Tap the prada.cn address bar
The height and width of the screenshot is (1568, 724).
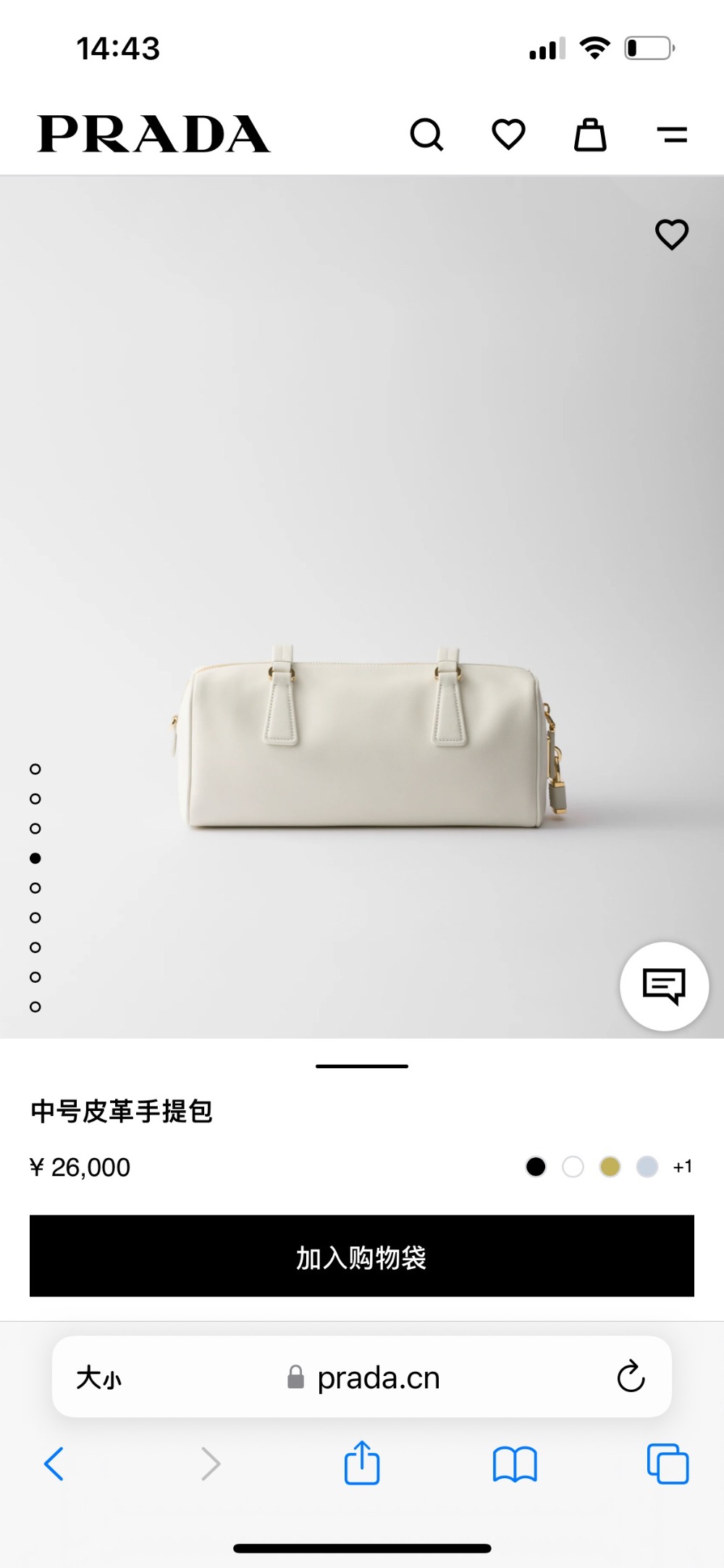376,1378
